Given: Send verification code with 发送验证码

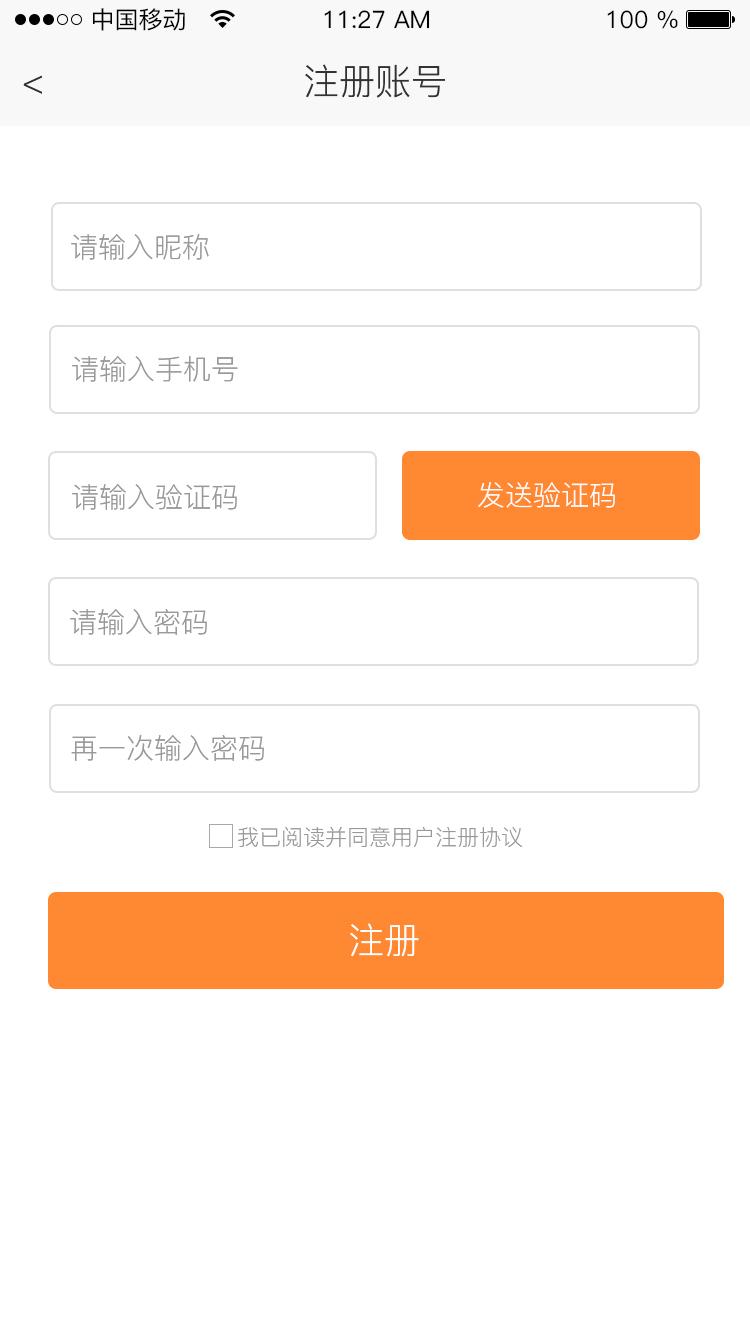Looking at the screenshot, I should pyautogui.click(x=551, y=495).
